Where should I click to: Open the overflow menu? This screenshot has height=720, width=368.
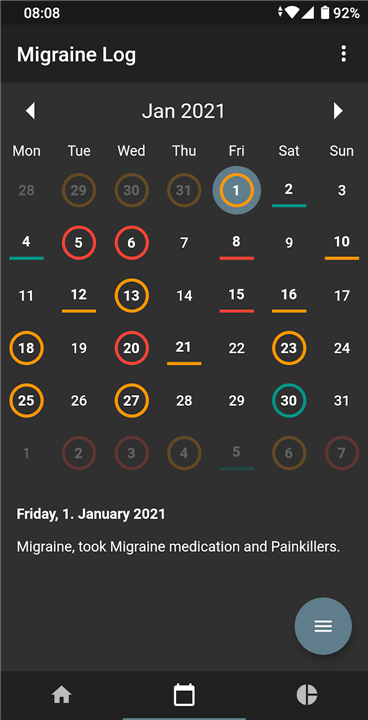[x=343, y=54]
